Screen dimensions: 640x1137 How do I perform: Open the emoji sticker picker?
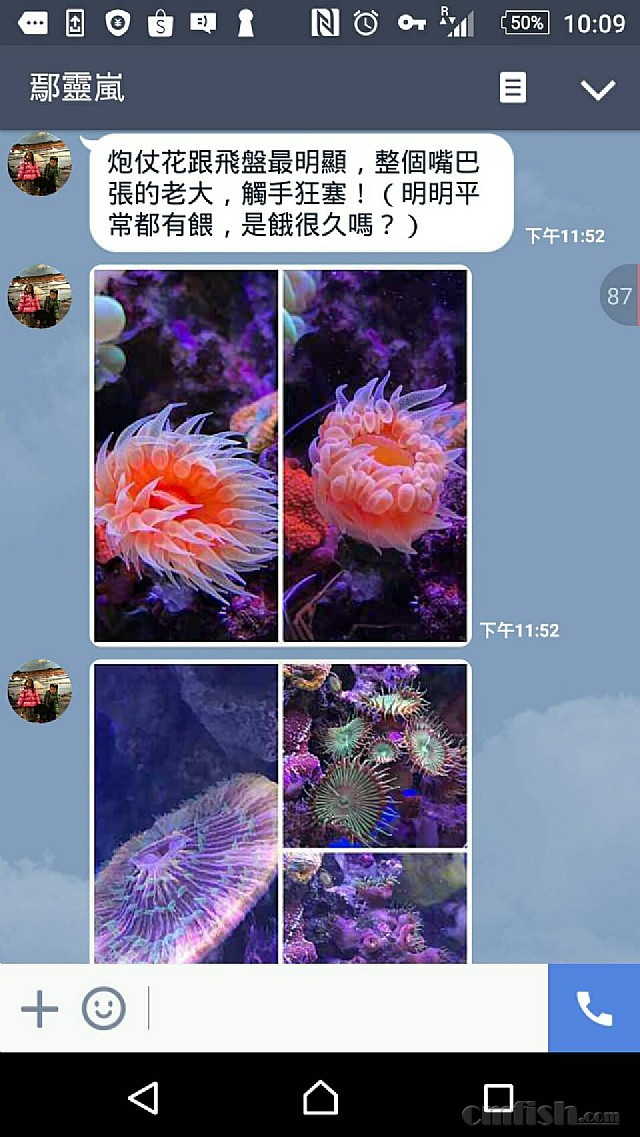[103, 1008]
